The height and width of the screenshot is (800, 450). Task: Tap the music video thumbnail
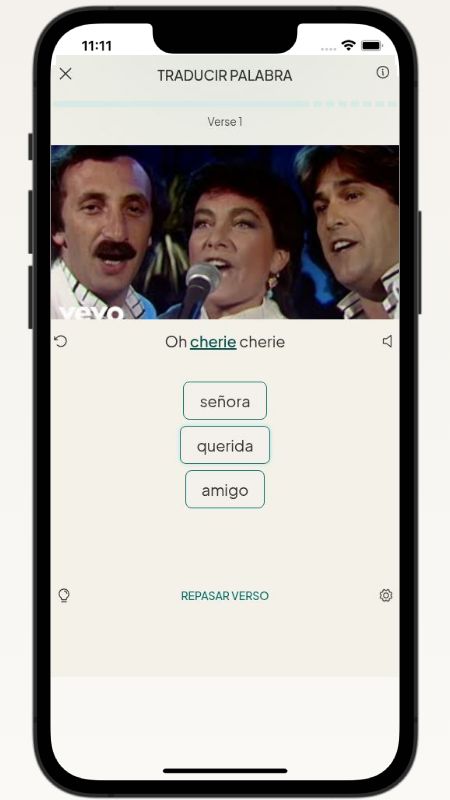point(225,232)
